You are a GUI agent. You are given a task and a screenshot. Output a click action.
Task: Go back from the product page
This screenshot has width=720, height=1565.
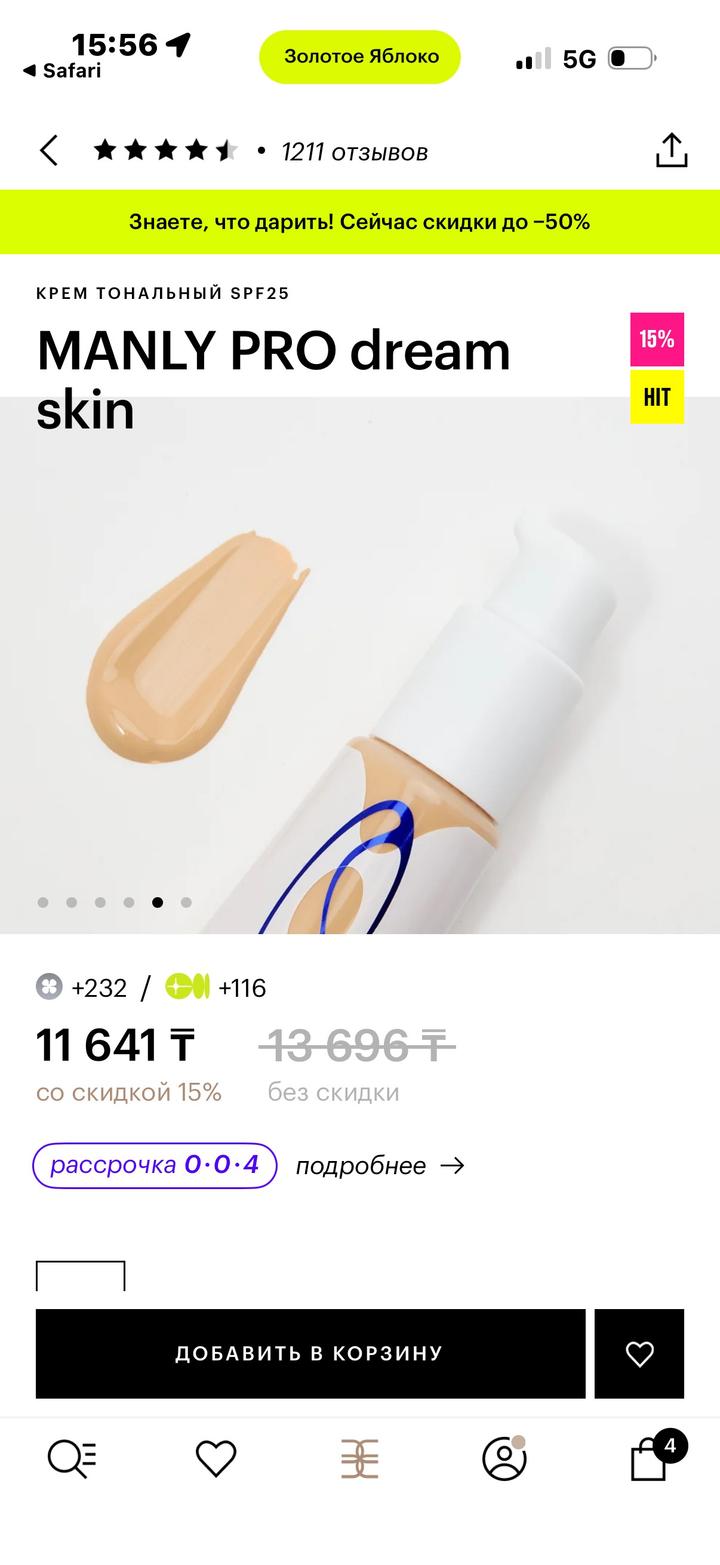pos(49,151)
